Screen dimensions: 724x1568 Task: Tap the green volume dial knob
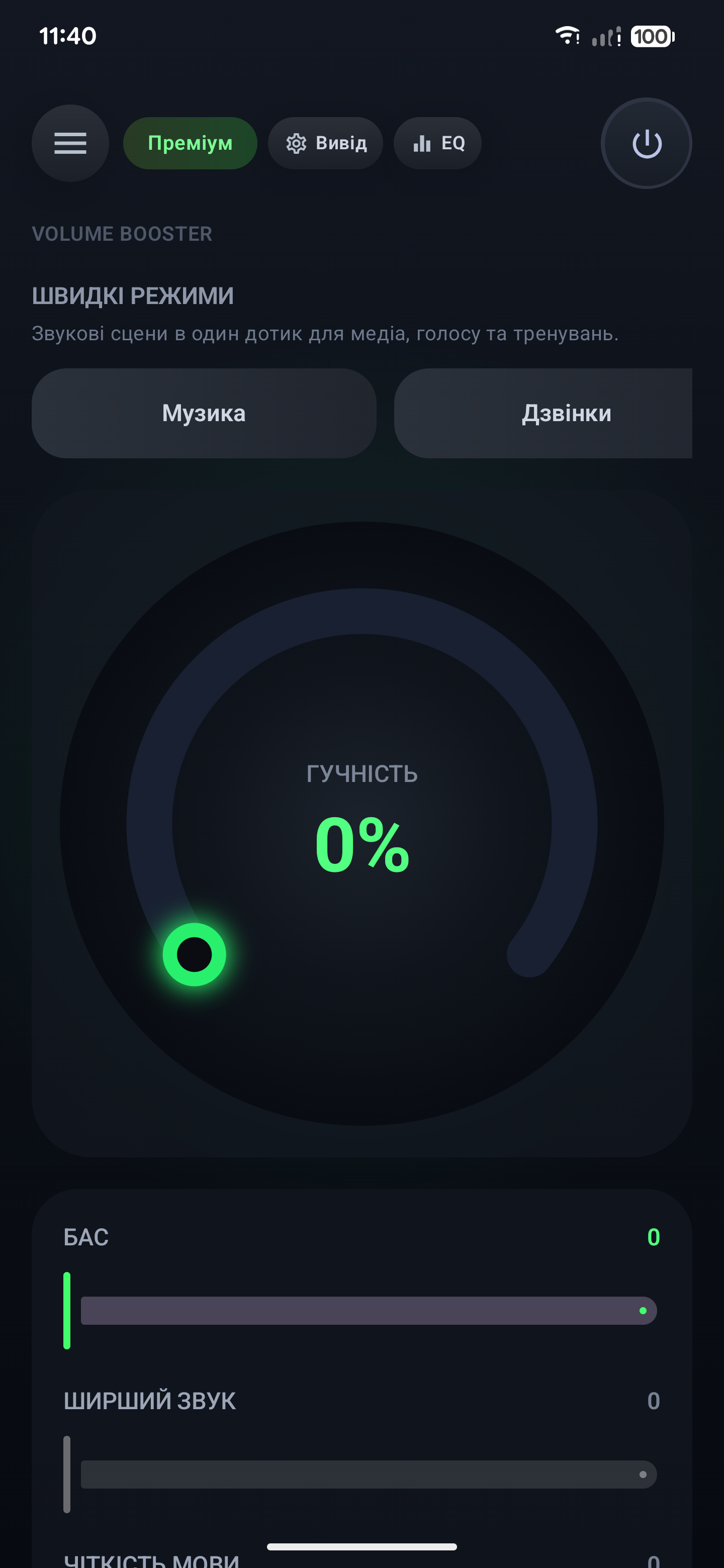pos(194,954)
